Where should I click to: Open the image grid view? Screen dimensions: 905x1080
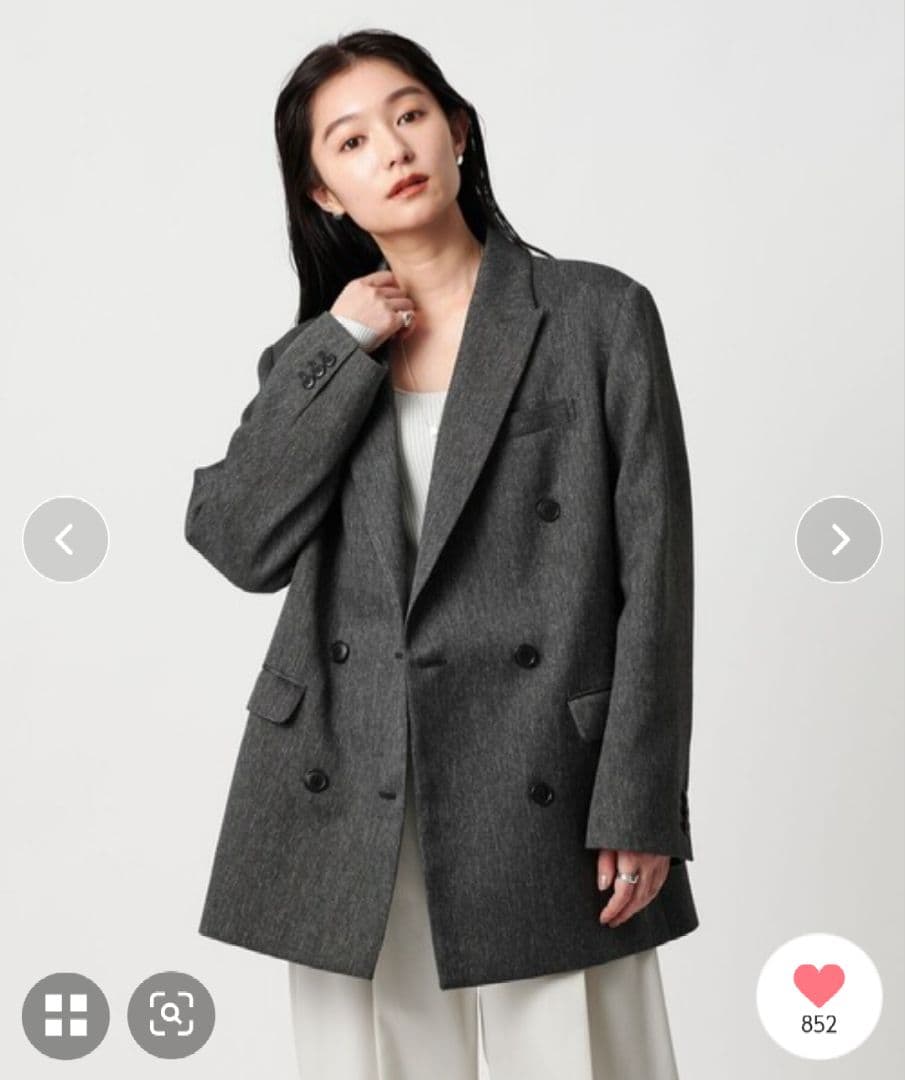[x=66, y=1015]
